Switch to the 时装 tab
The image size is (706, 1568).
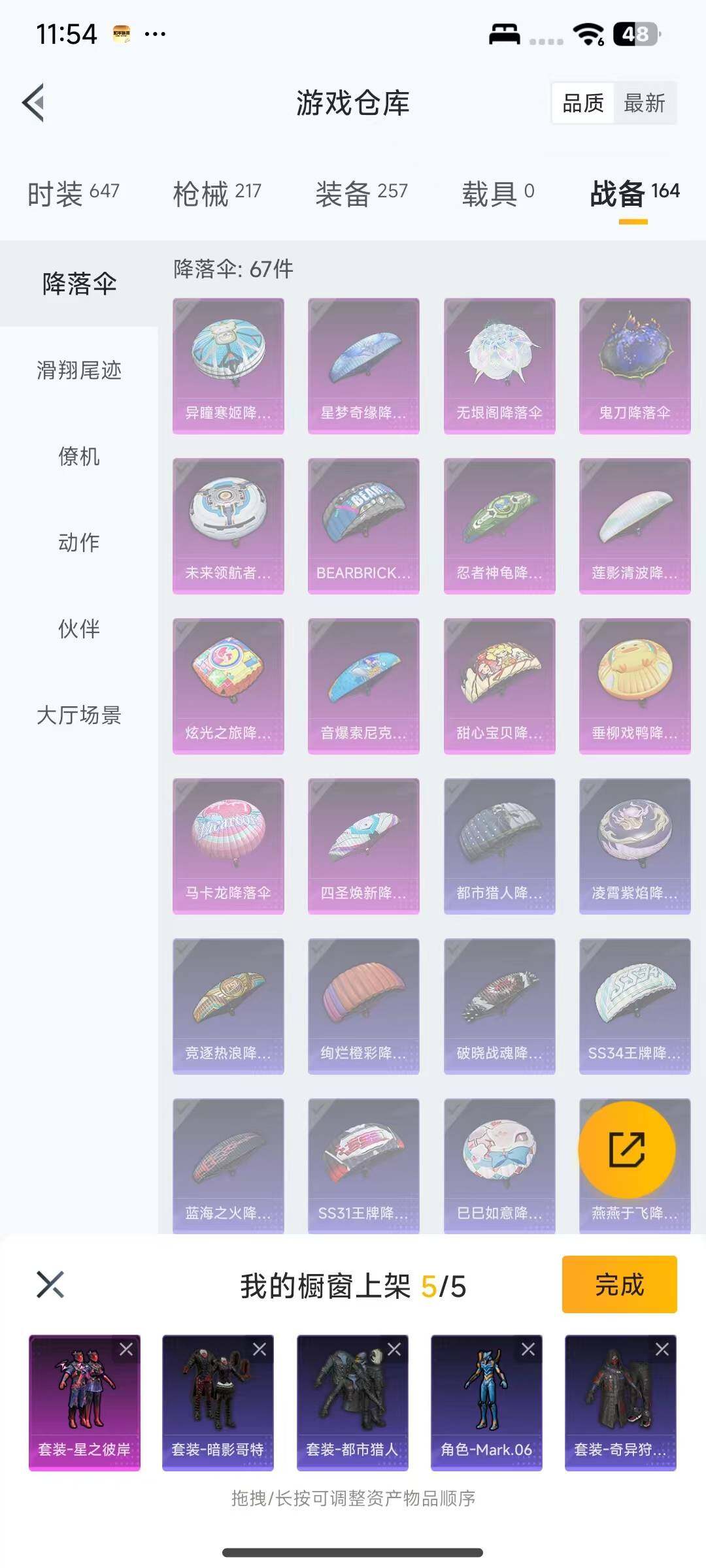click(73, 193)
